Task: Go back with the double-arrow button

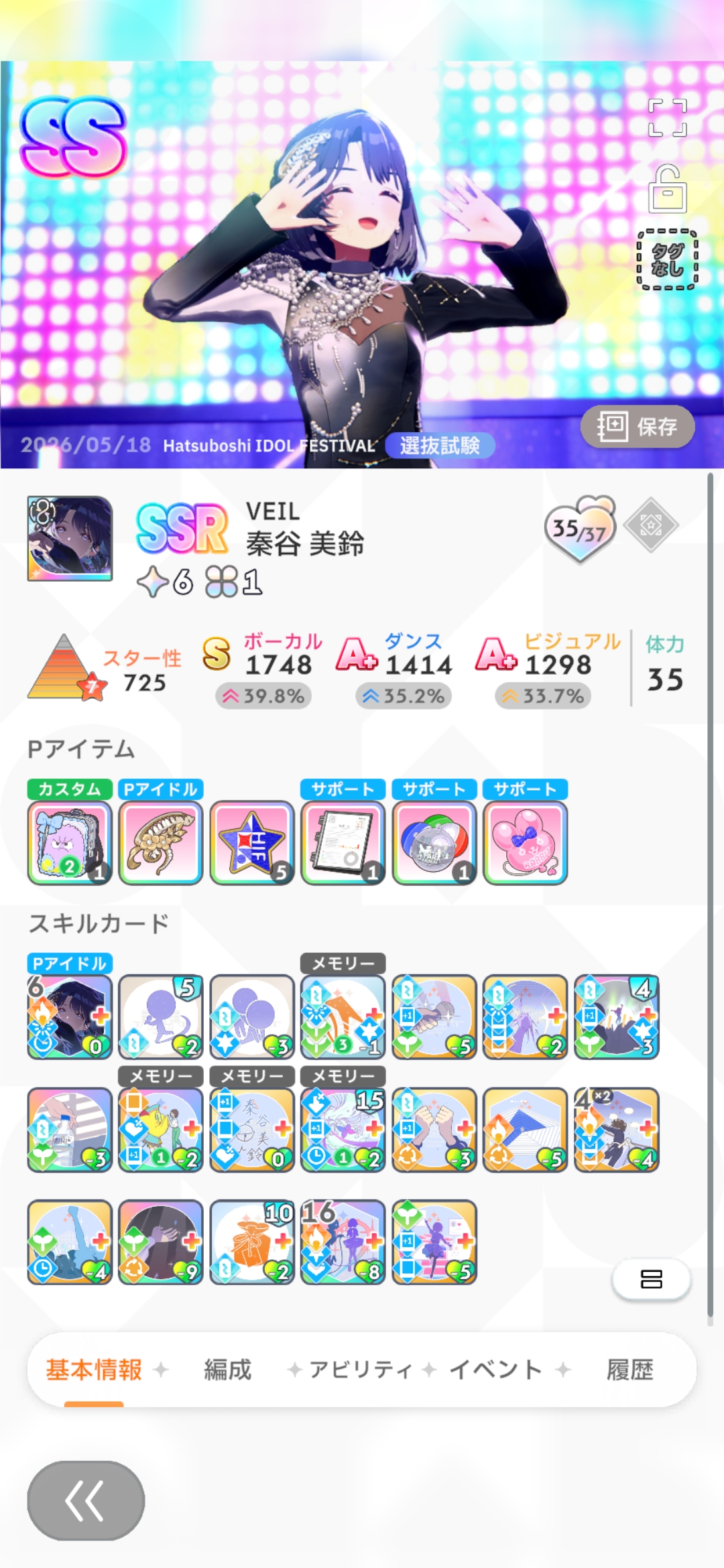Action: [x=86, y=1500]
